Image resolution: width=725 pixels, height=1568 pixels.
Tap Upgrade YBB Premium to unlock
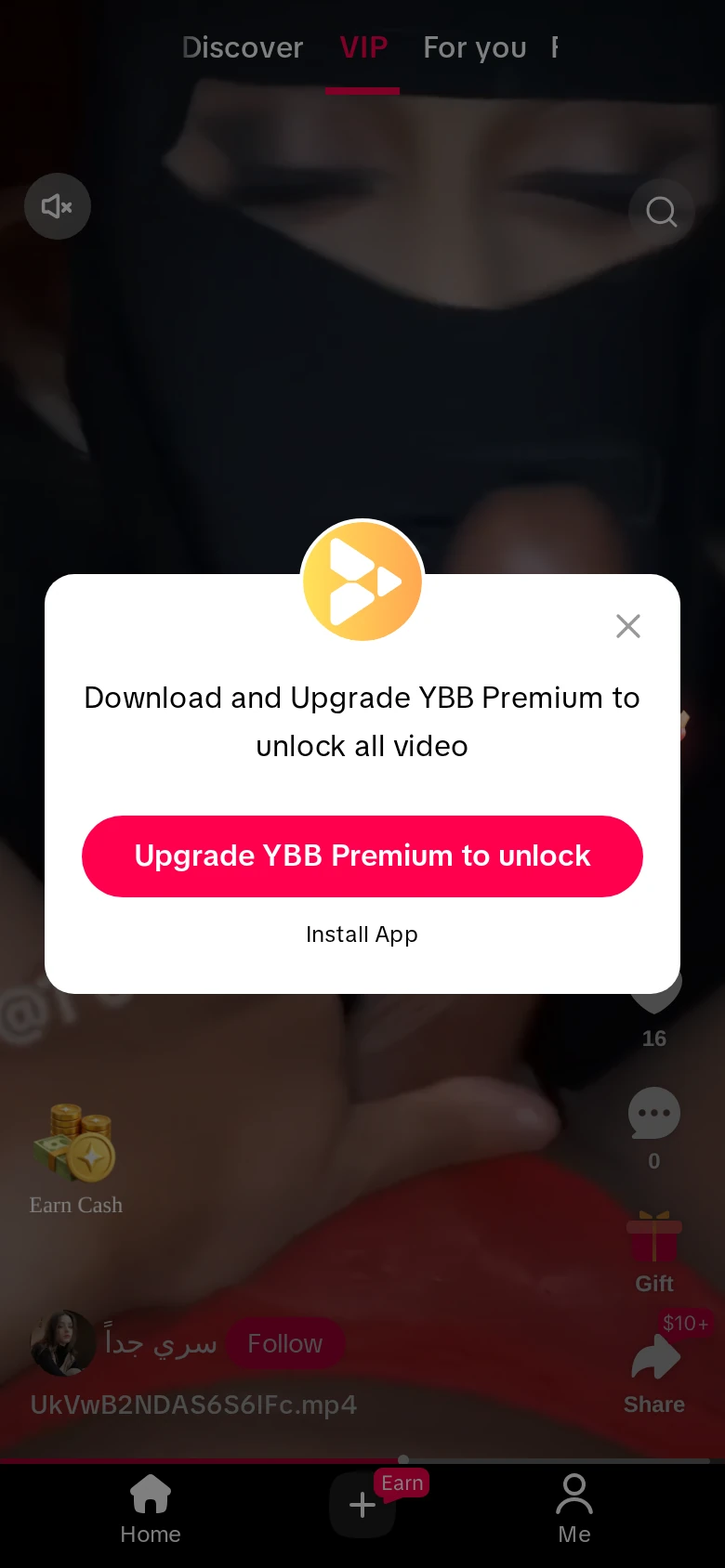click(362, 856)
